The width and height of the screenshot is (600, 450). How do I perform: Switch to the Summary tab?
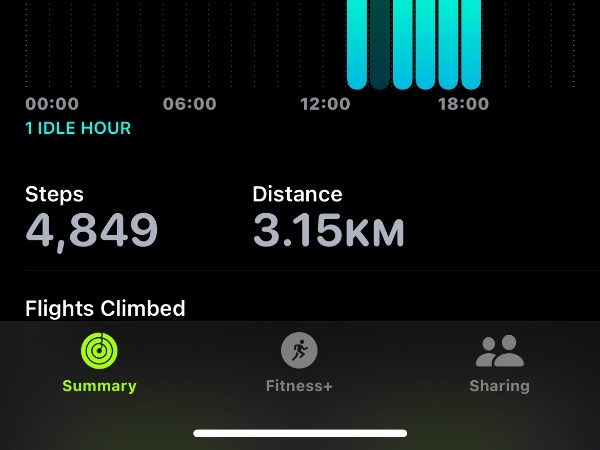tap(99, 361)
